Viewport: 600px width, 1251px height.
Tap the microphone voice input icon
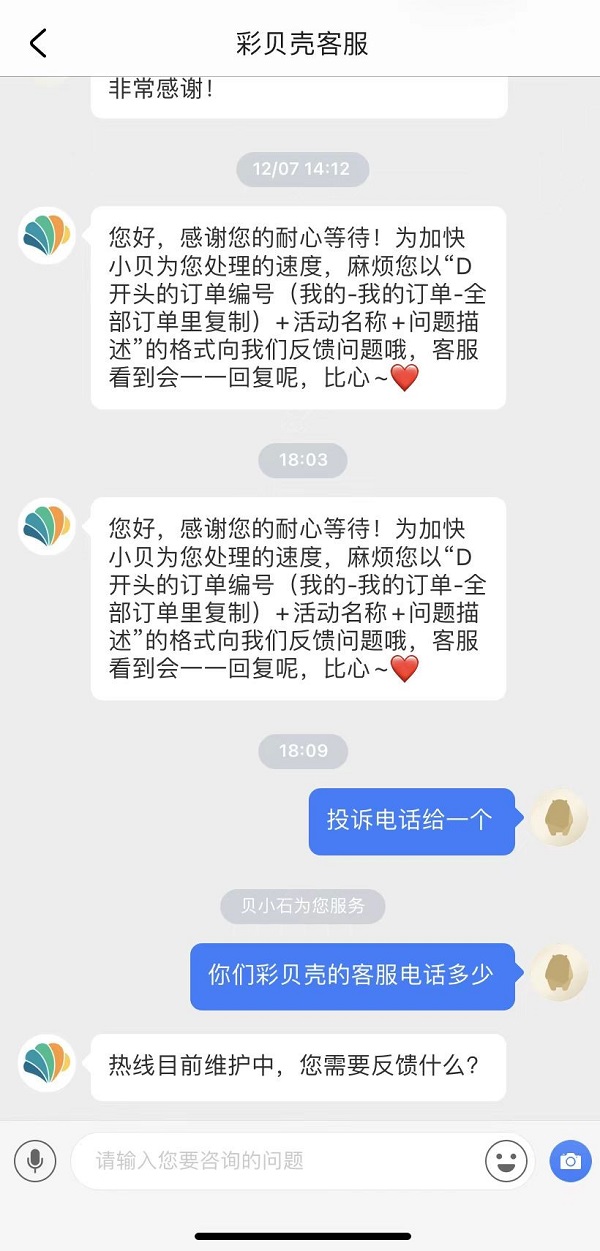(x=35, y=1161)
